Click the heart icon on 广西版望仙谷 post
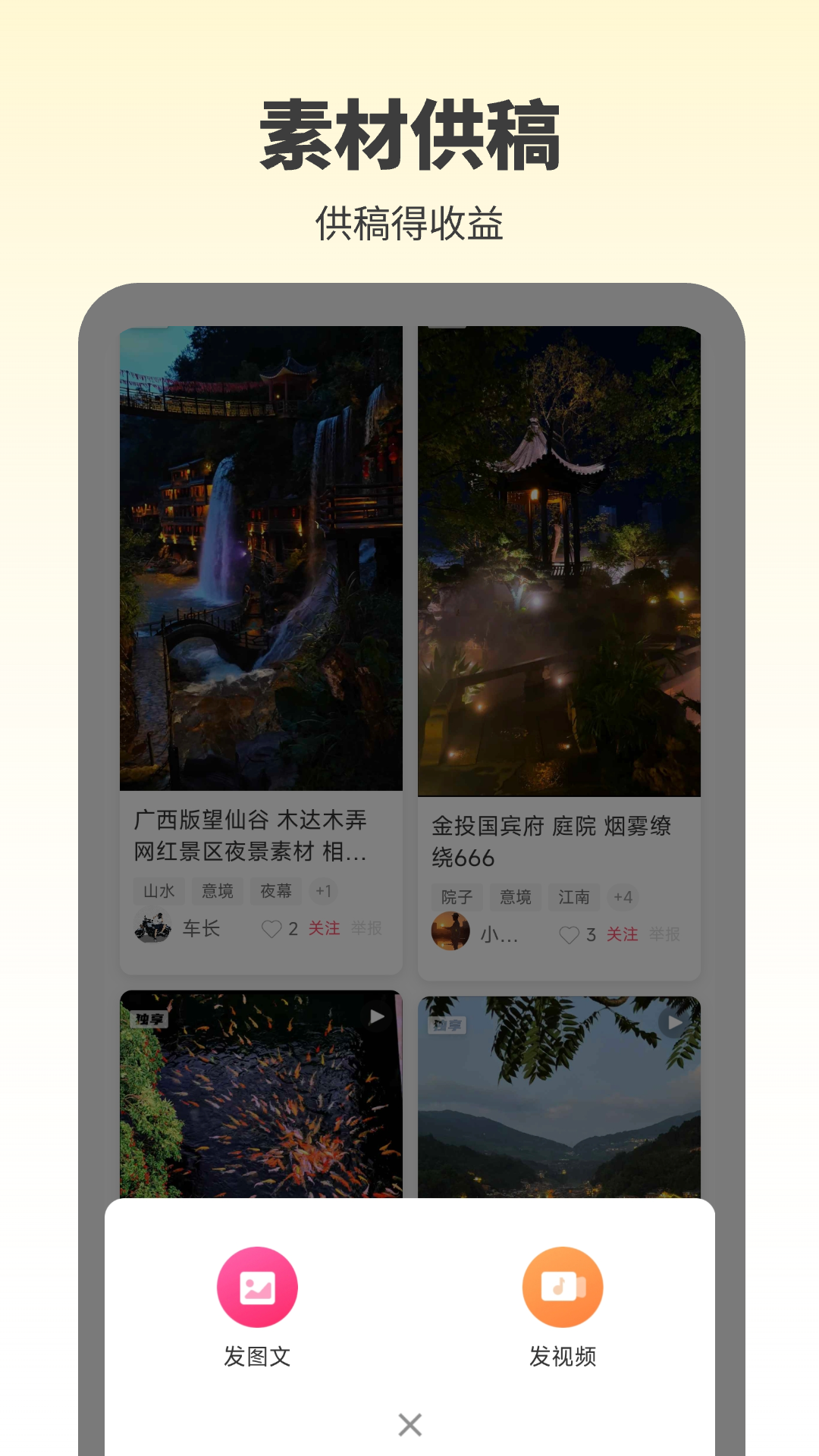Image resolution: width=819 pixels, height=1456 pixels. coord(271,929)
